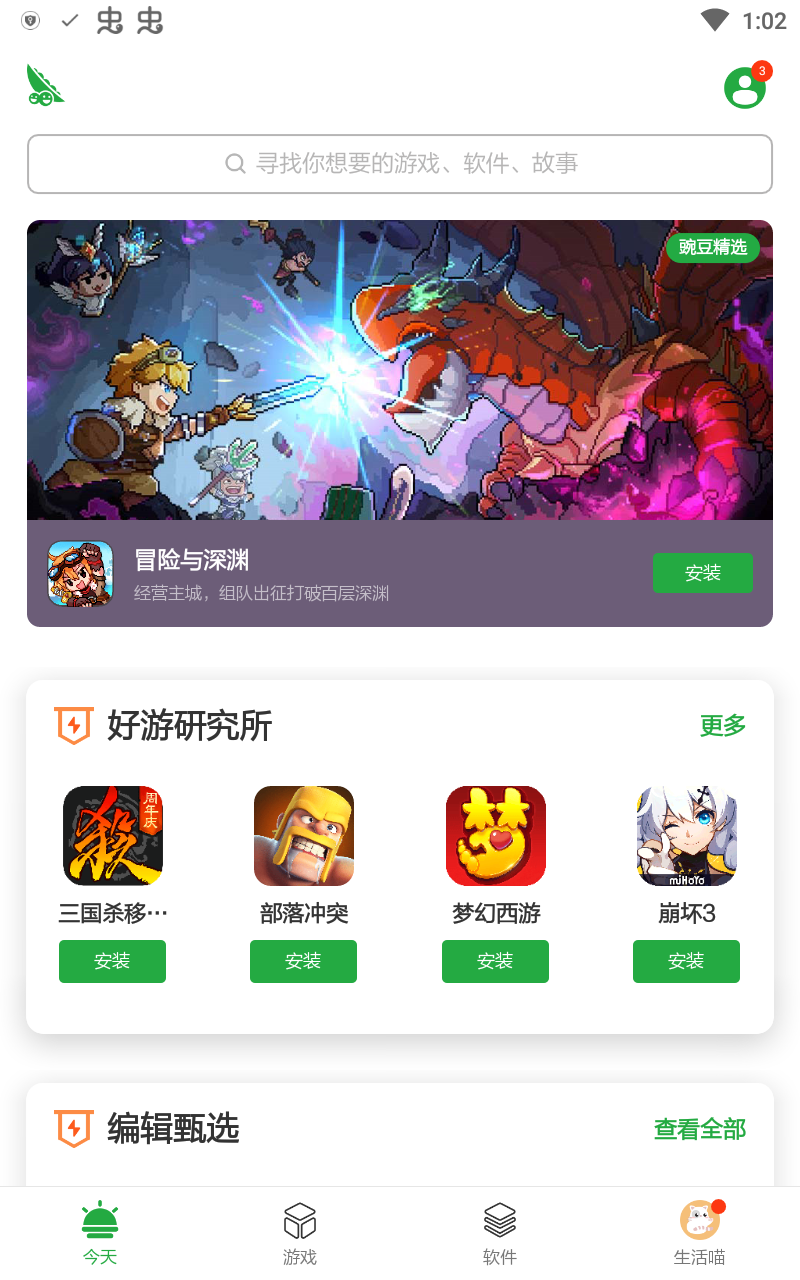The width and height of the screenshot is (800, 1280).
Task: Install 梦幻西游
Action: tap(495, 961)
